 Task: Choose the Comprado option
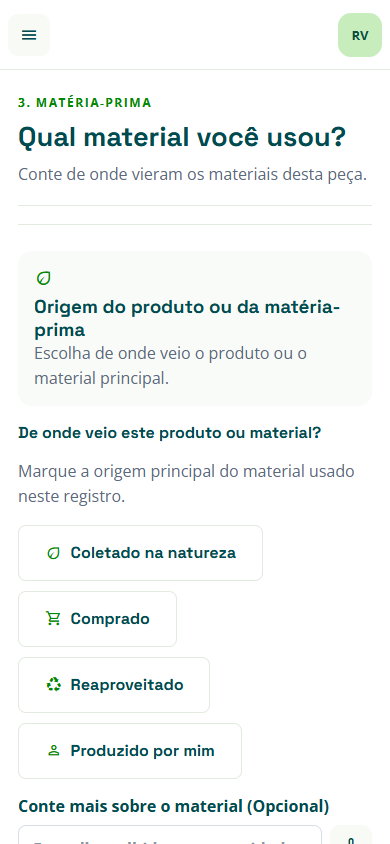97,619
